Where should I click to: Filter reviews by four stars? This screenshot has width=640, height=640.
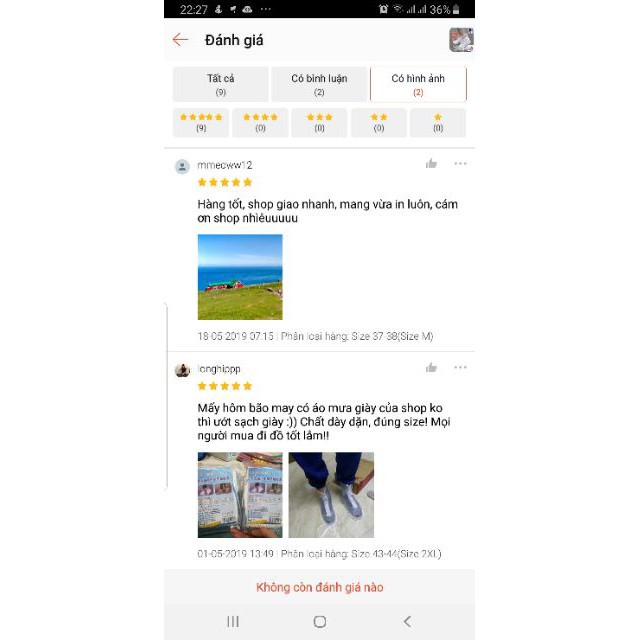click(x=260, y=122)
